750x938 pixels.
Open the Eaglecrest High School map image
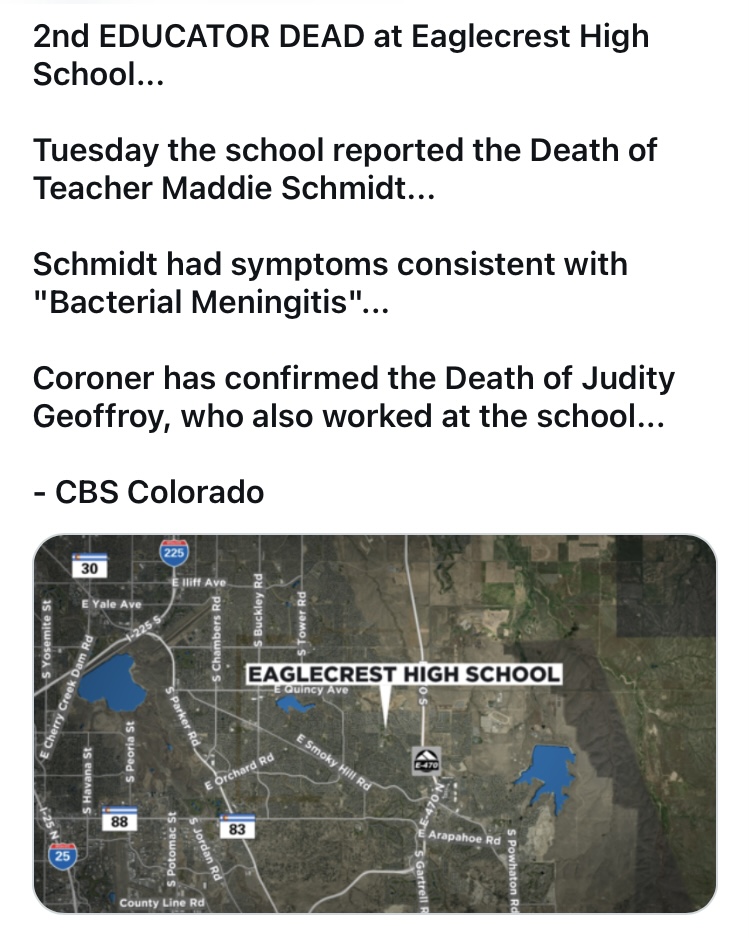pos(375,723)
